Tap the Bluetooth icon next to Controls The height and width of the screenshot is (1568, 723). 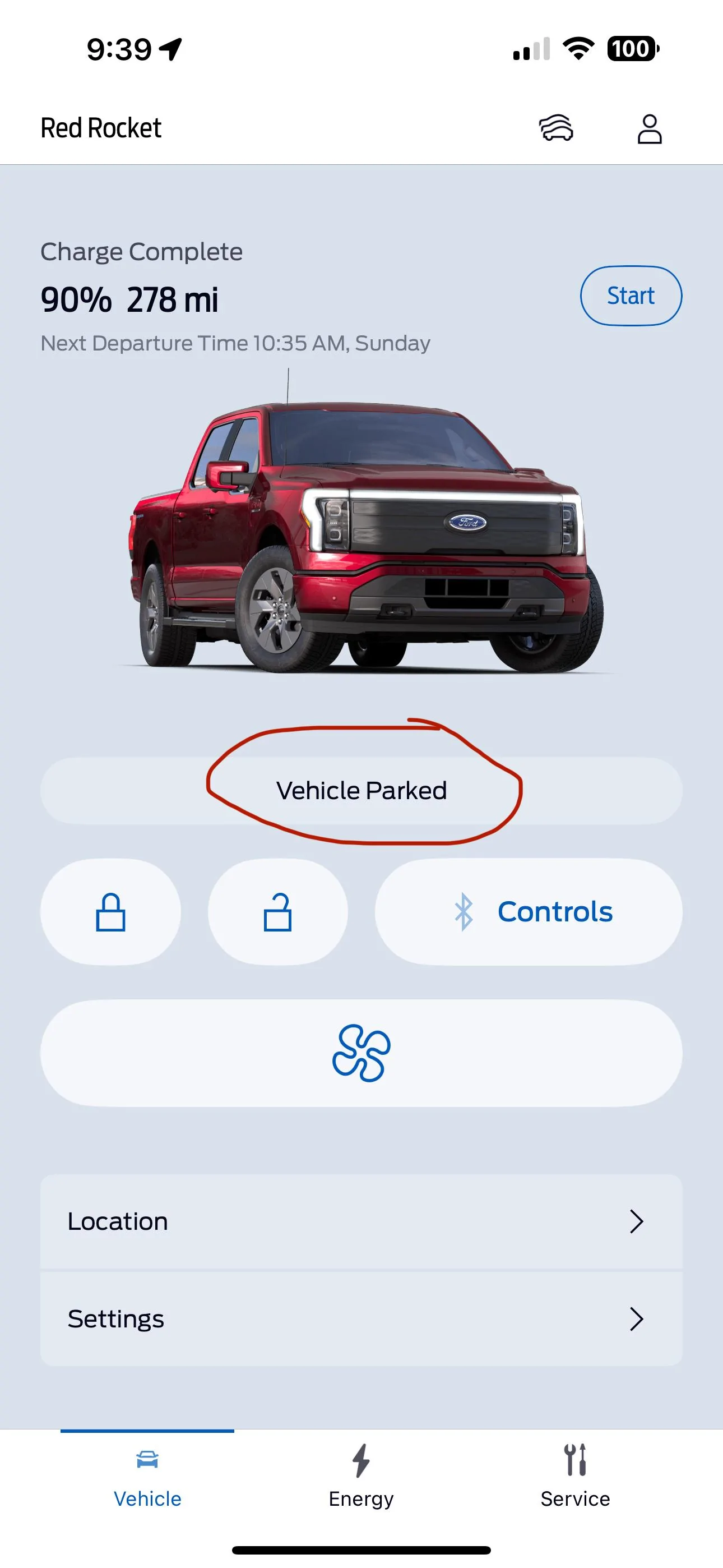(465, 911)
